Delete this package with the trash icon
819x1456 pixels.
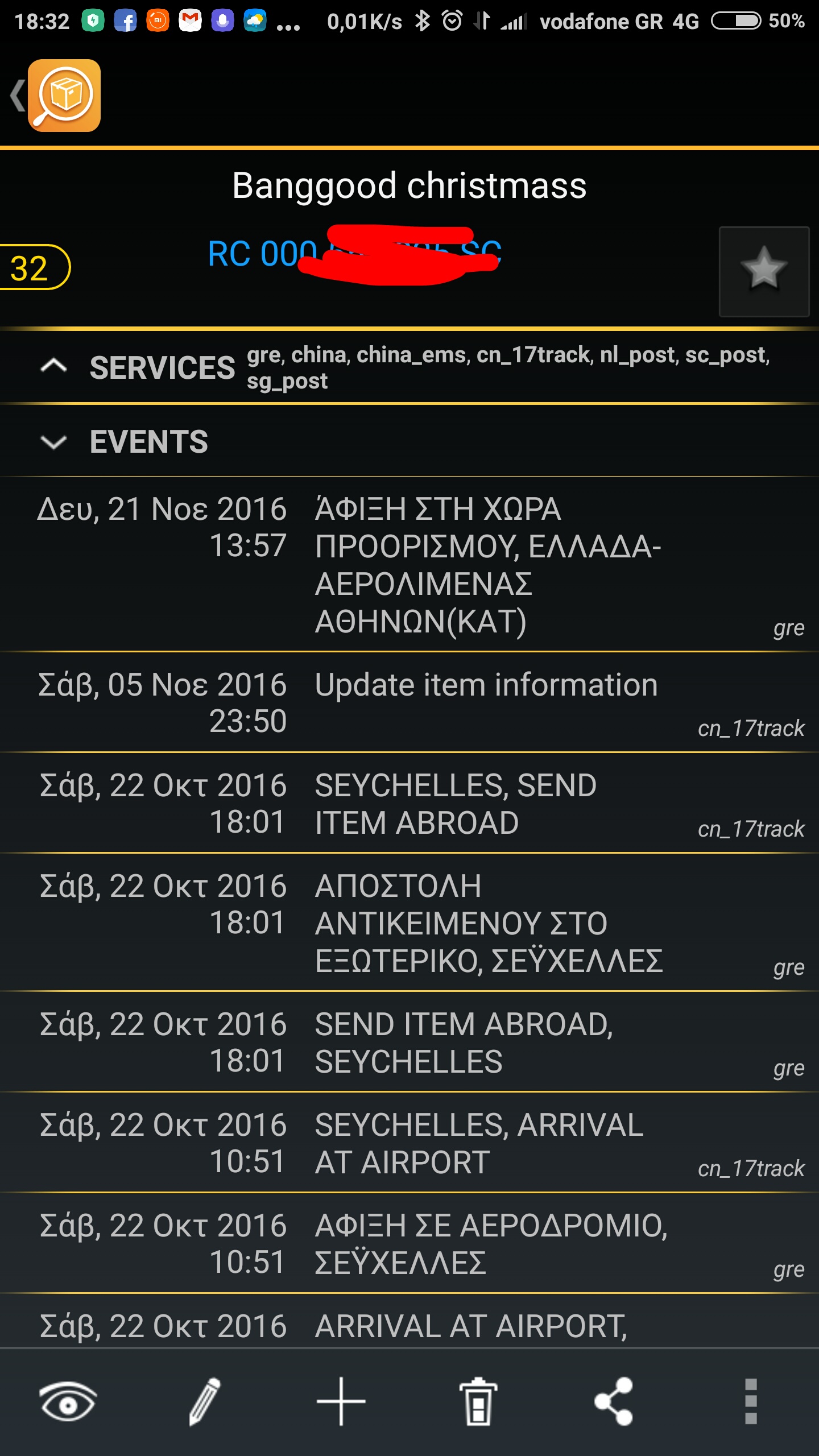[x=478, y=1401]
